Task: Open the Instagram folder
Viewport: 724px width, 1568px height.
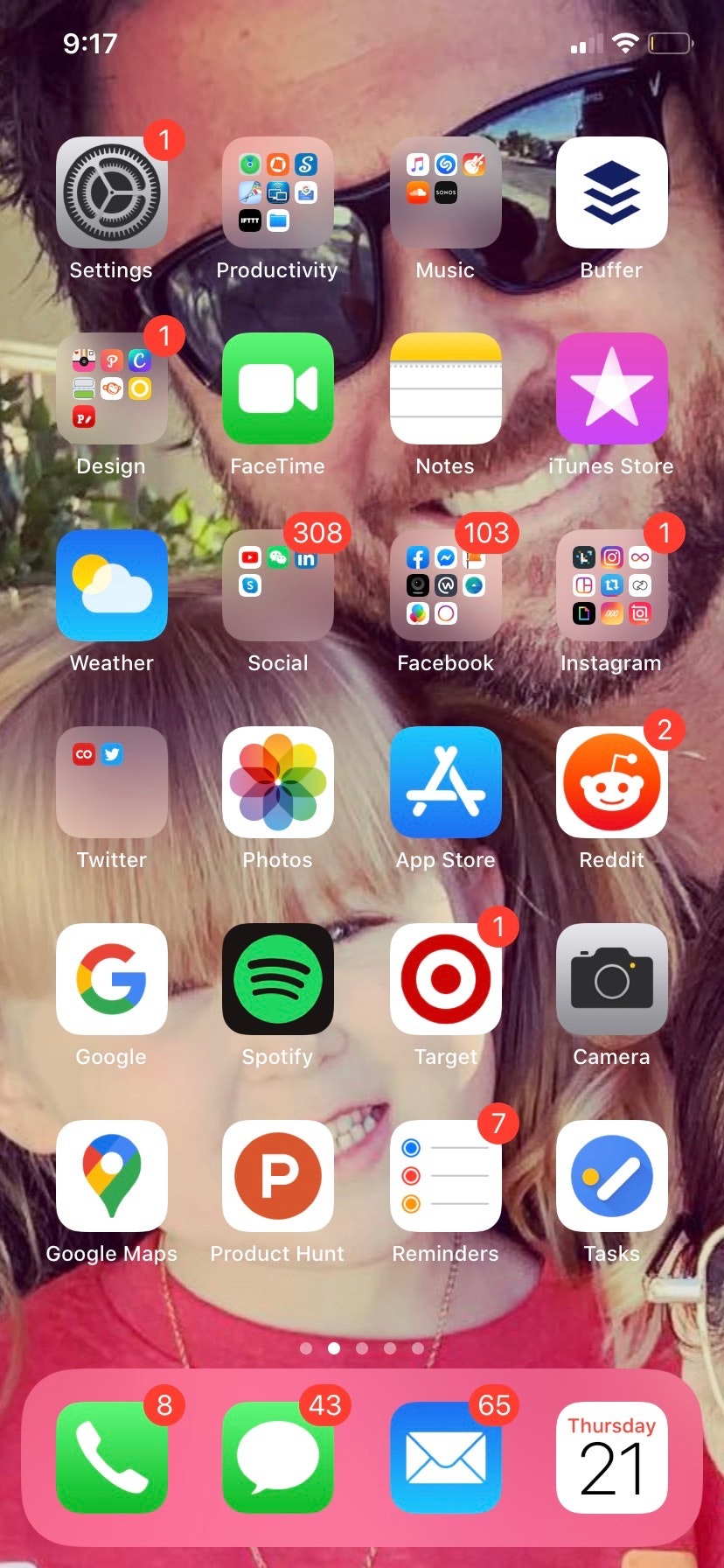Action: click(x=612, y=585)
